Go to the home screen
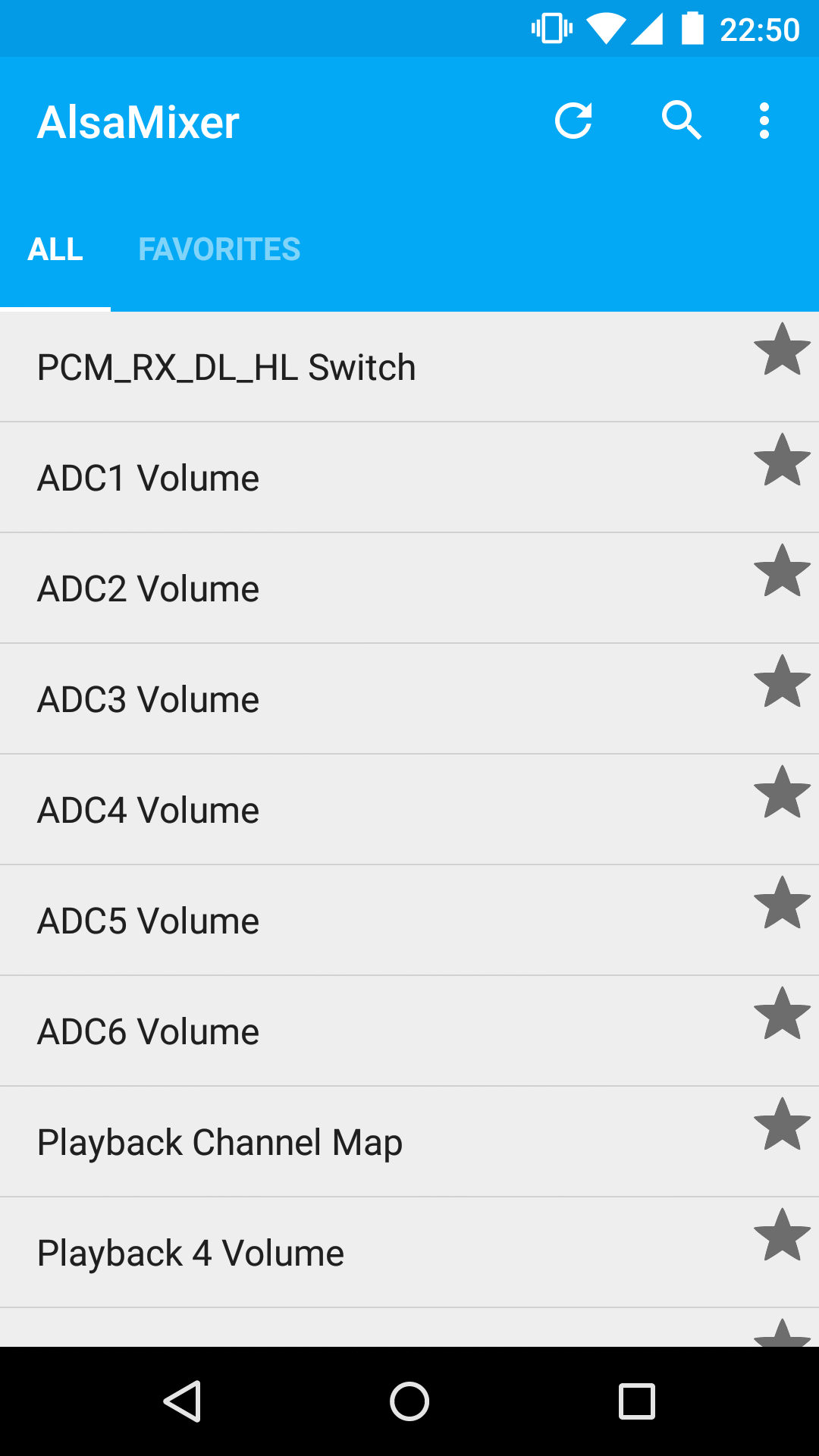The height and width of the screenshot is (1456, 819). coord(409,1401)
